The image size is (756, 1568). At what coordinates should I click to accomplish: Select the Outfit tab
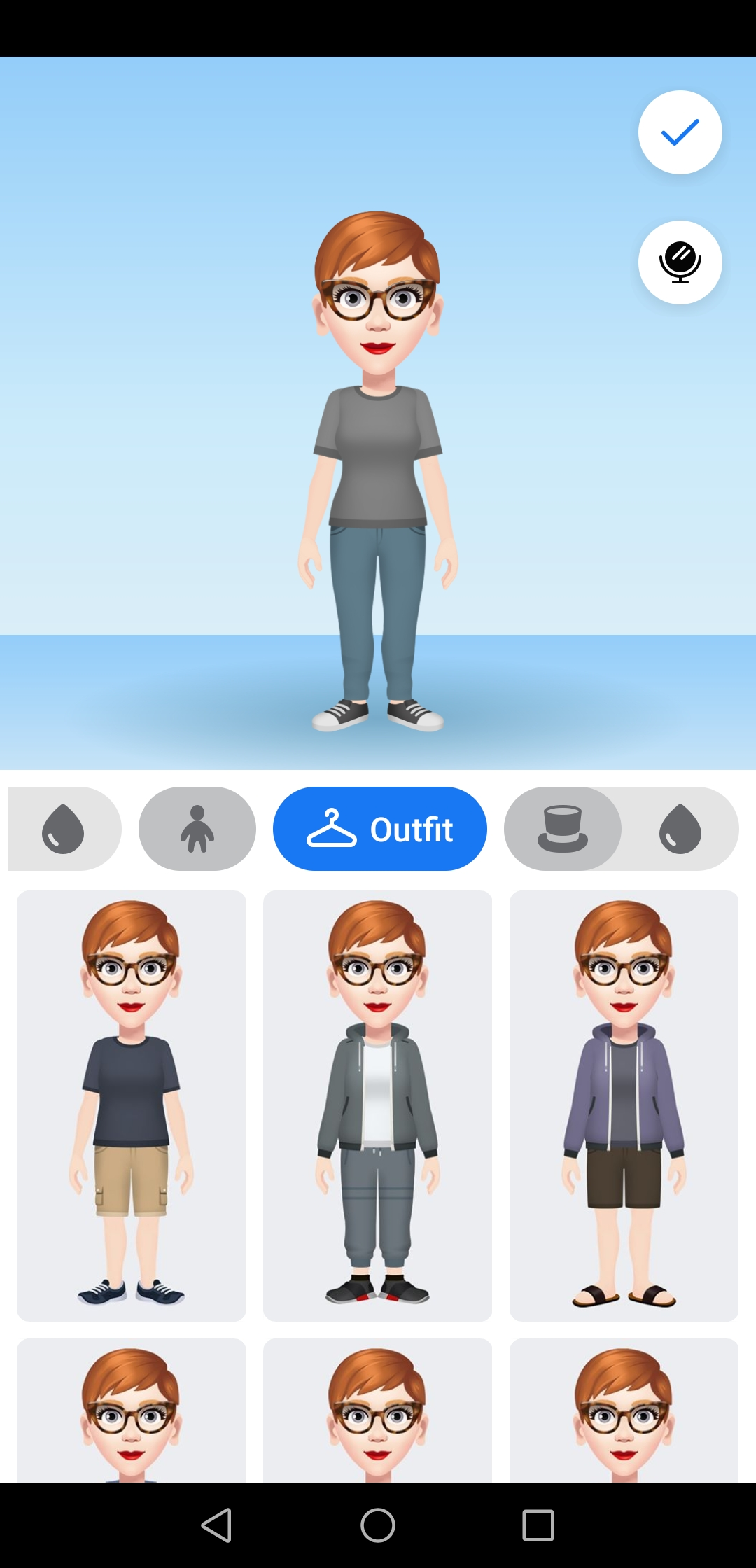point(379,829)
